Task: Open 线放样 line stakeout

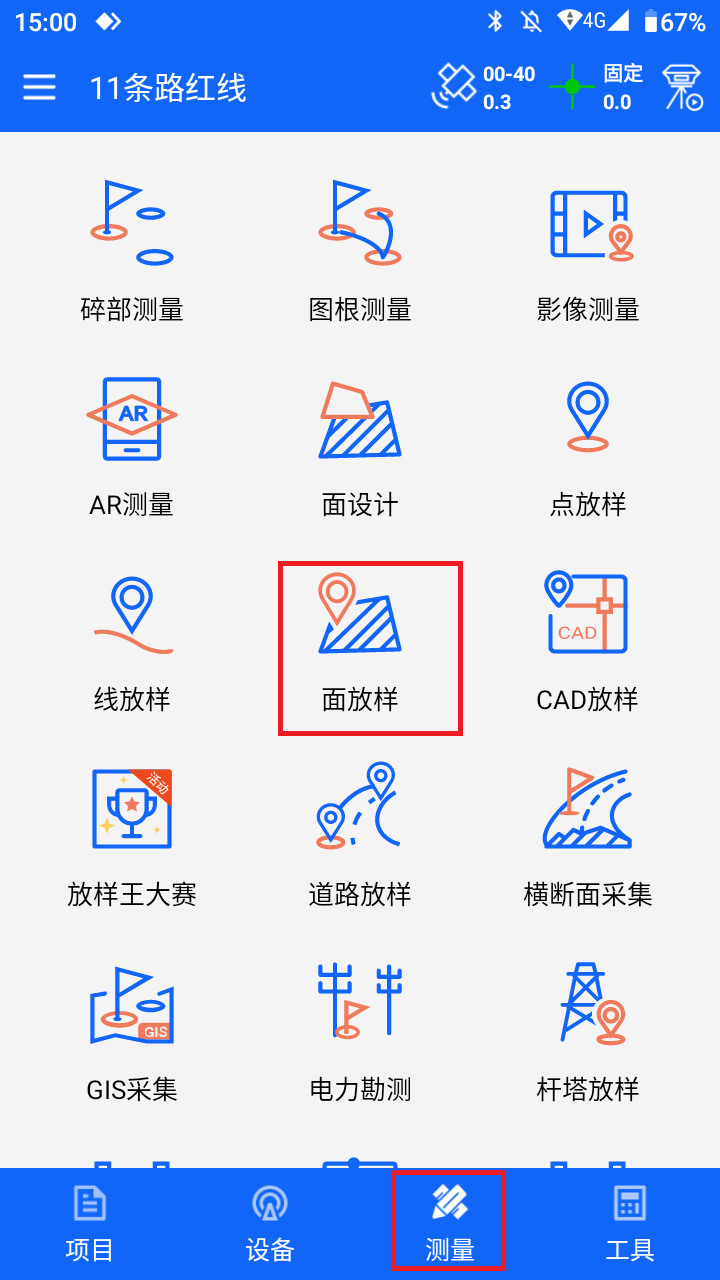Action: pos(132,640)
